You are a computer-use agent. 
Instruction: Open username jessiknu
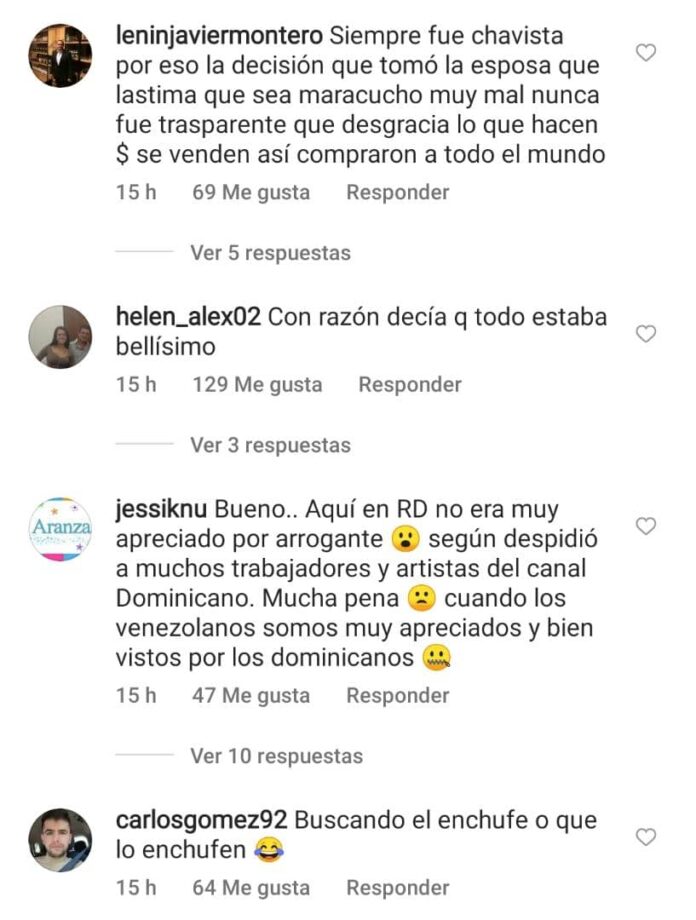click(161, 510)
